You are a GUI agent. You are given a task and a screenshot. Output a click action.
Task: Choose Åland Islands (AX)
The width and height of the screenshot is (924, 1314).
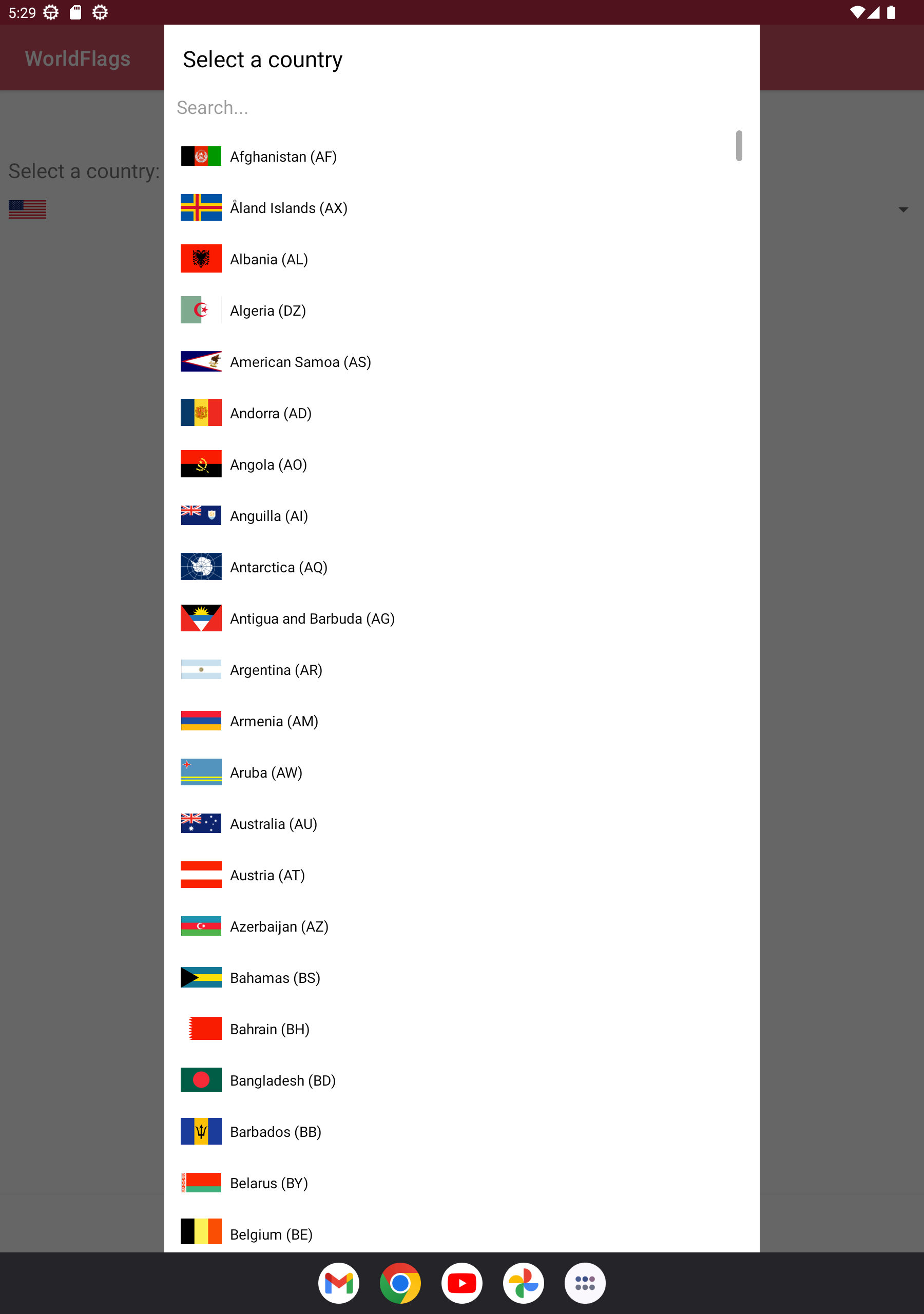click(x=288, y=208)
